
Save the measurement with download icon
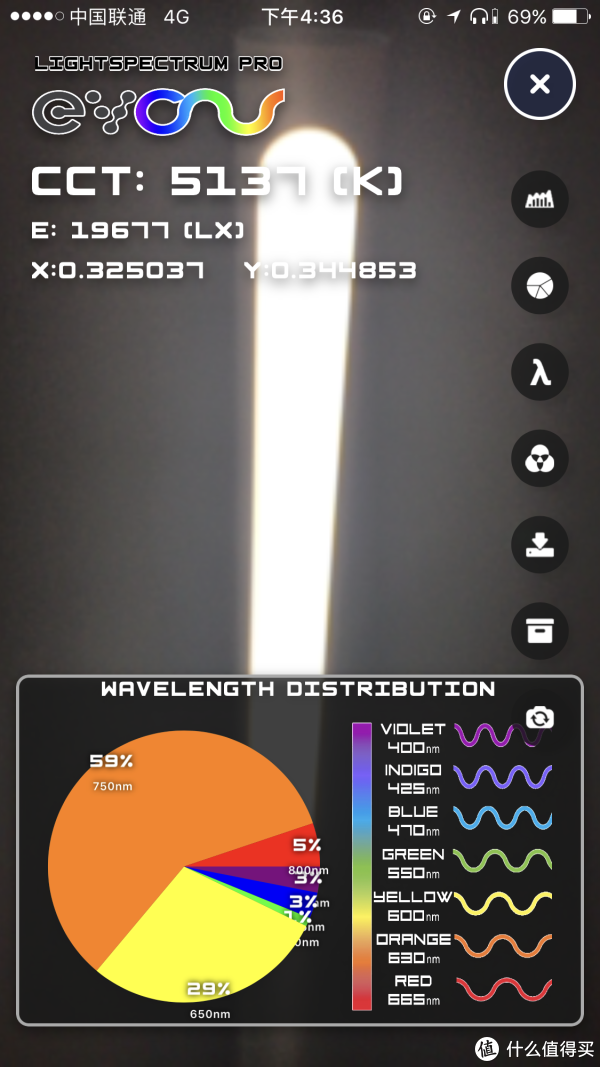point(540,545)
